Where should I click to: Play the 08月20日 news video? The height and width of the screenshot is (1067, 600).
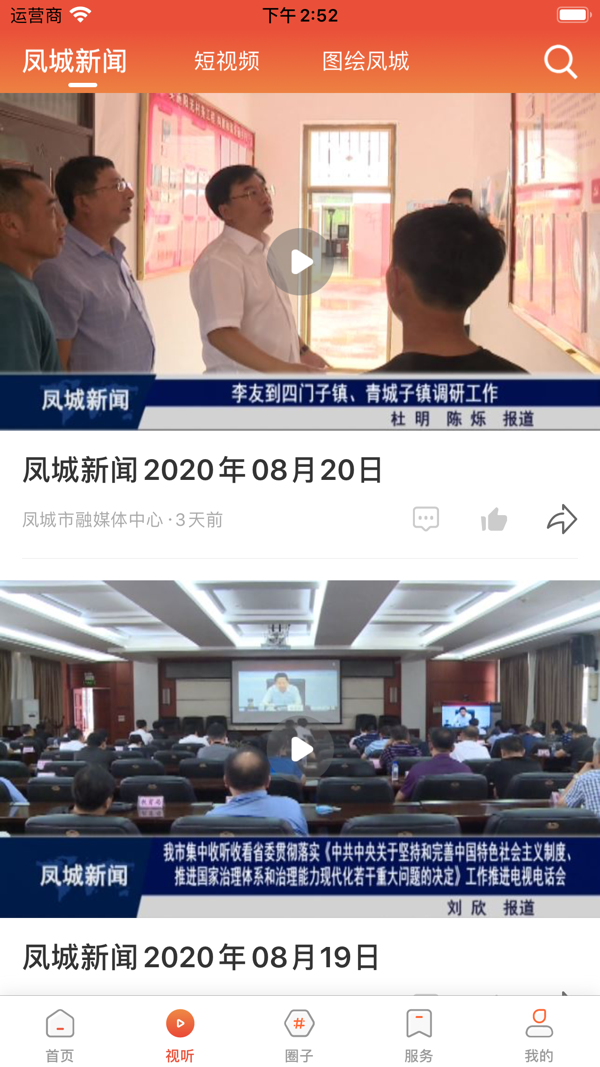tap(300, 262)
